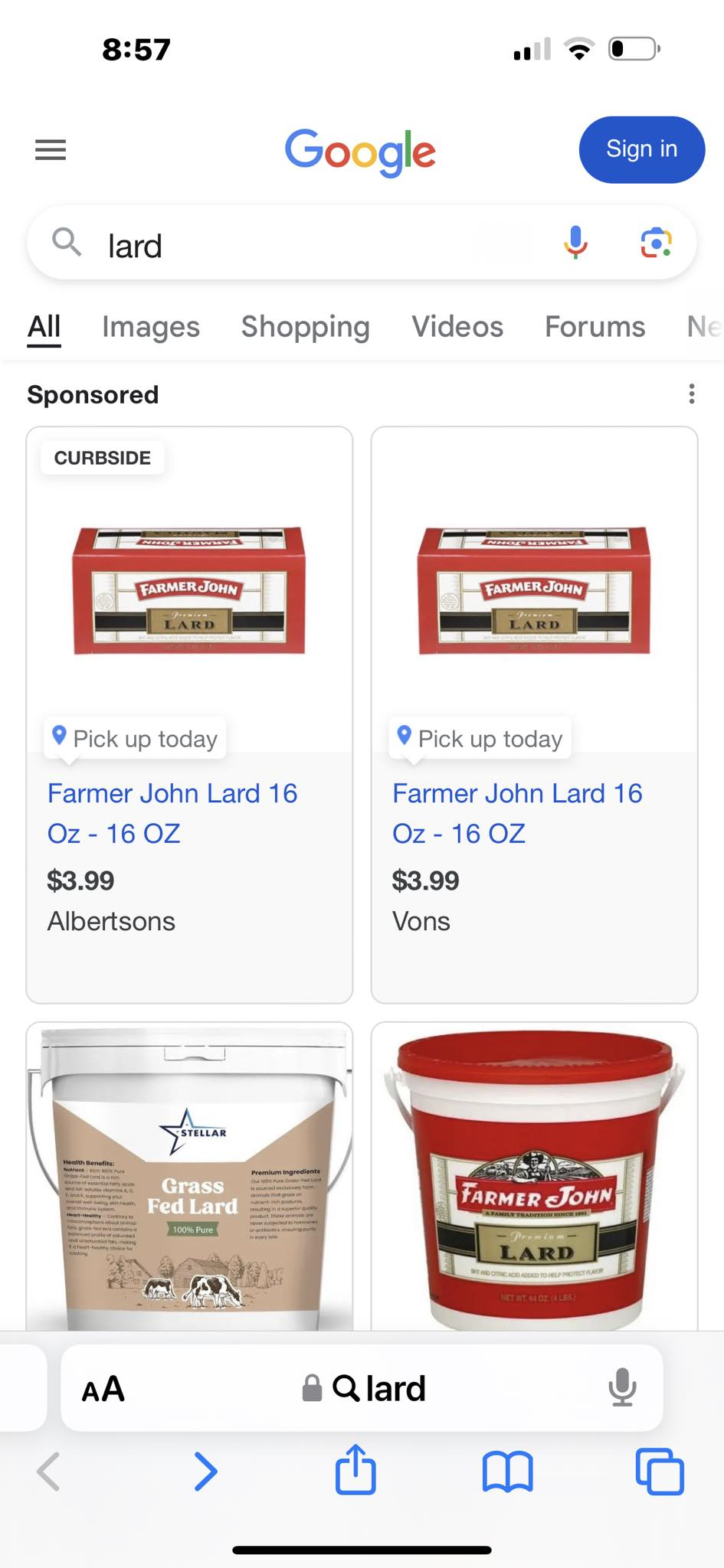The height and width of the screenshot is (1568, 724).
Task: Open Safari bookmarks
Action: click(x=507, y=1471)
